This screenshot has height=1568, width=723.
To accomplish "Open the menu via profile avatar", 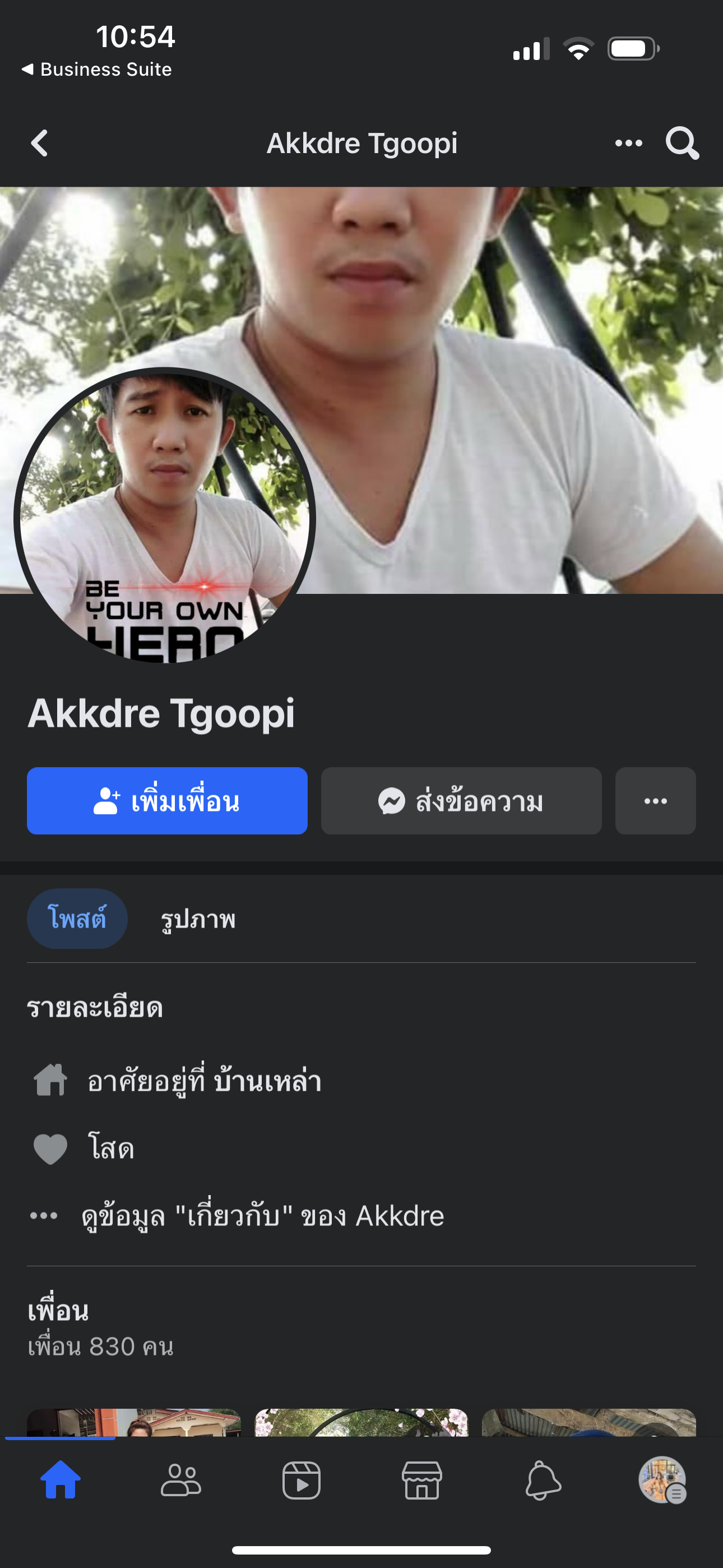I will click(662, 1481).
